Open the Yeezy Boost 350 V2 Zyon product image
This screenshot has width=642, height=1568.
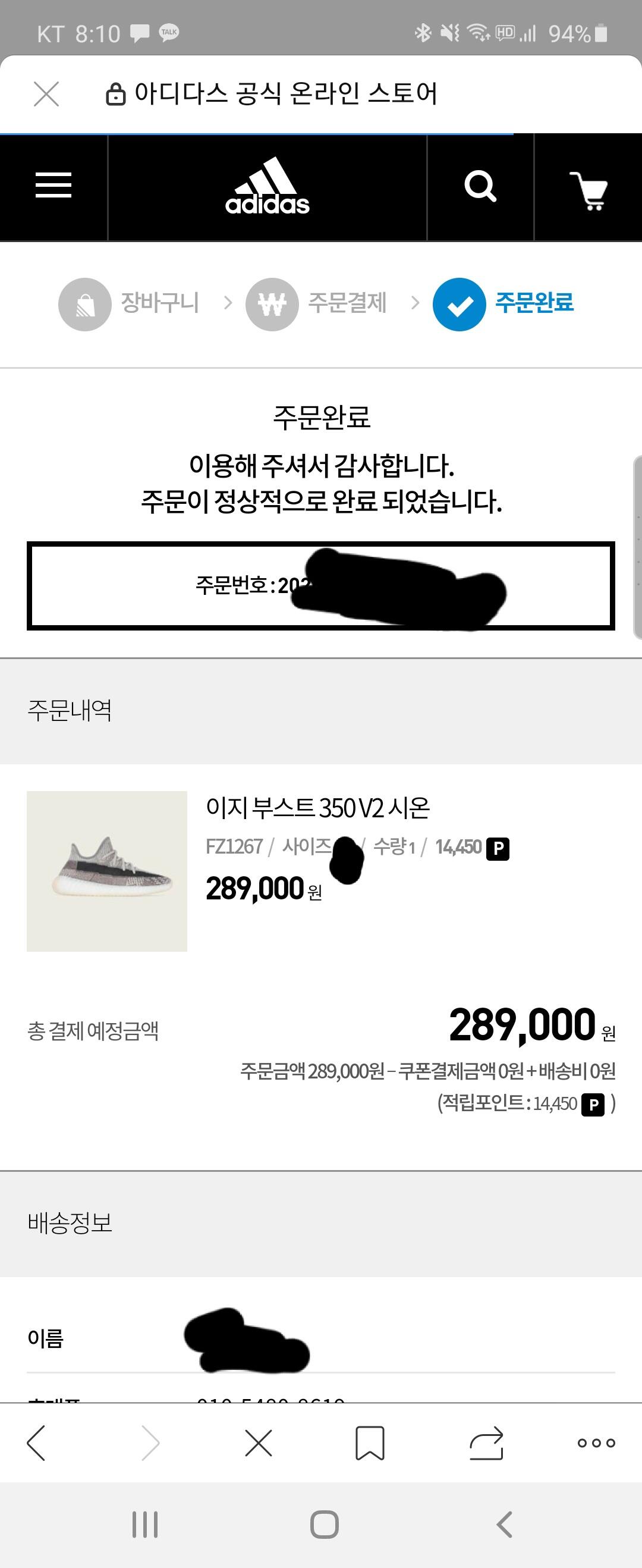tap(107, 871)
